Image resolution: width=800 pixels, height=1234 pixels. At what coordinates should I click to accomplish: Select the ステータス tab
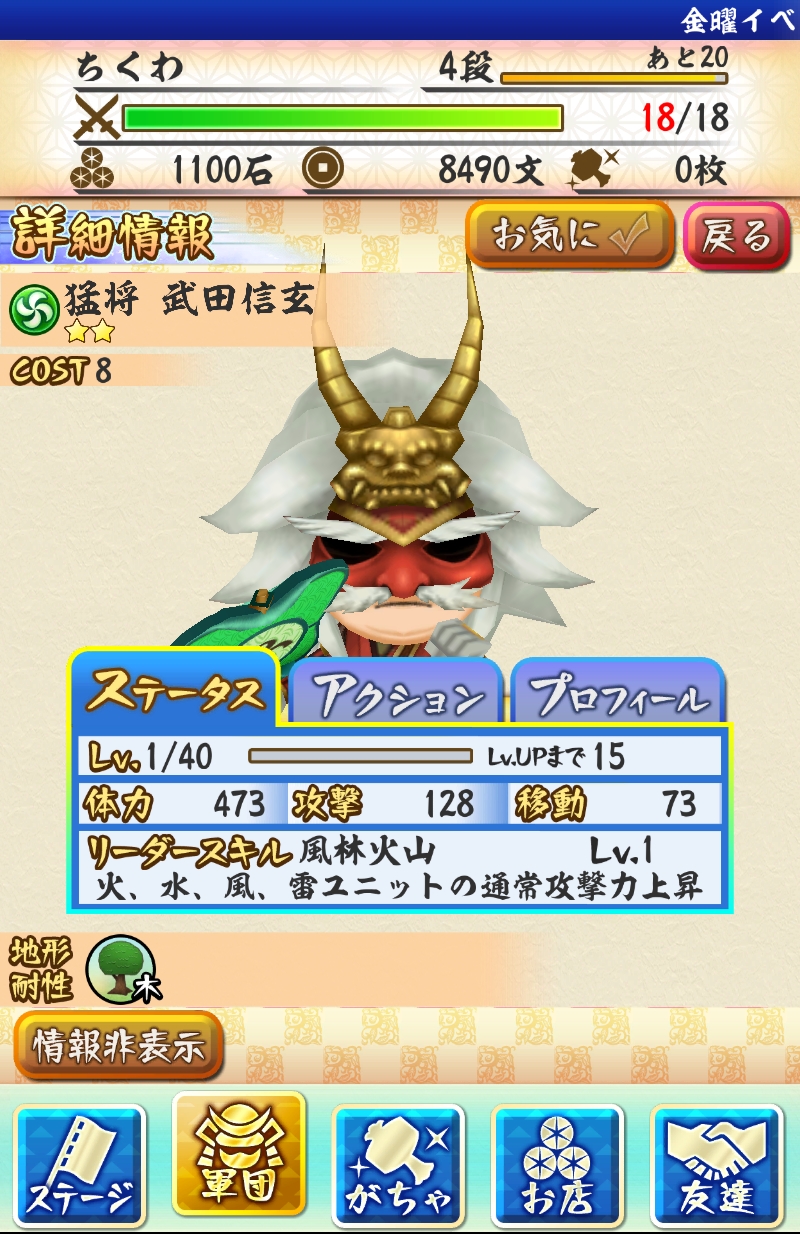coord(174,692)
